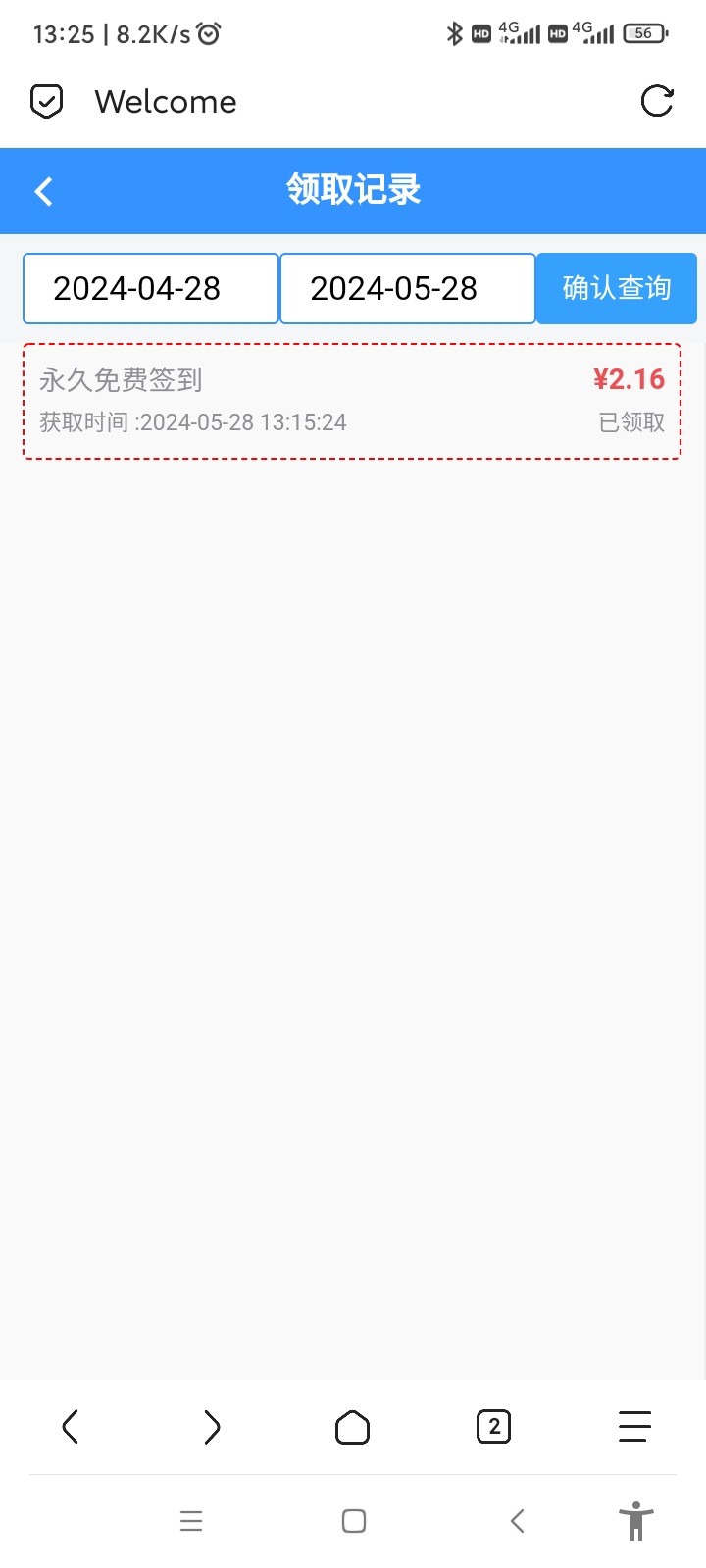The width and height of the screenshot is (706, 1568).
Task: Go forward using the browser forward arrow
Action: tap(211, 1427)
